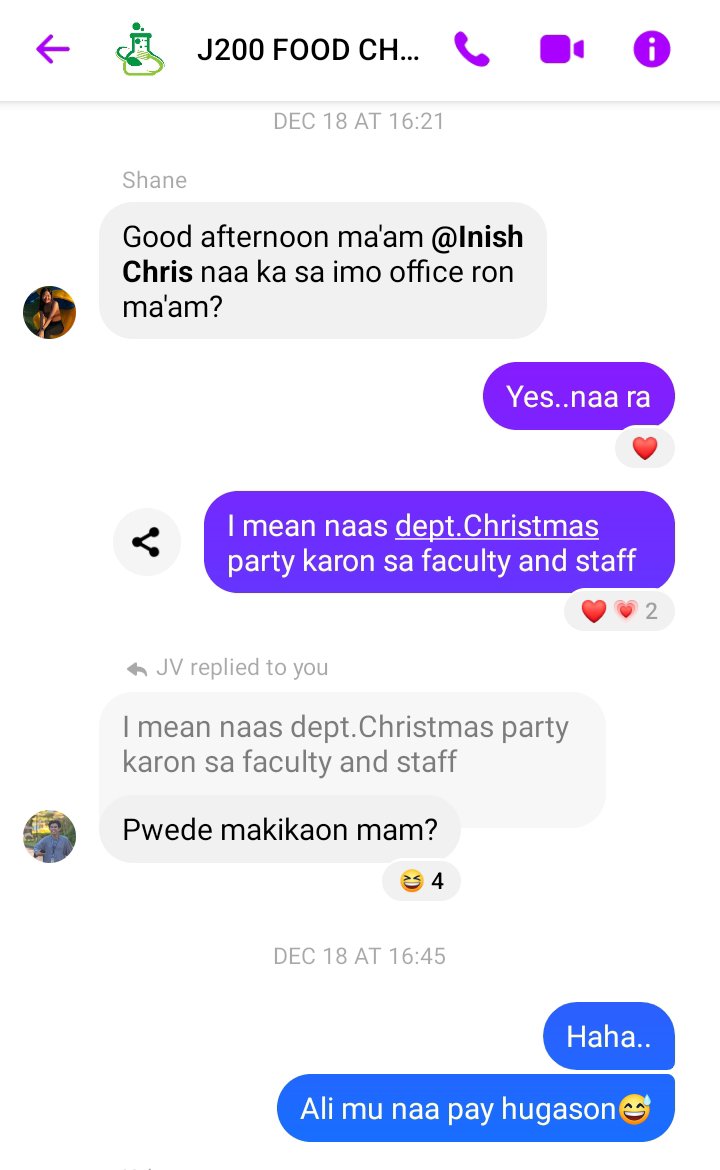
Task: Start a voice call with the group
Action: 471,49
